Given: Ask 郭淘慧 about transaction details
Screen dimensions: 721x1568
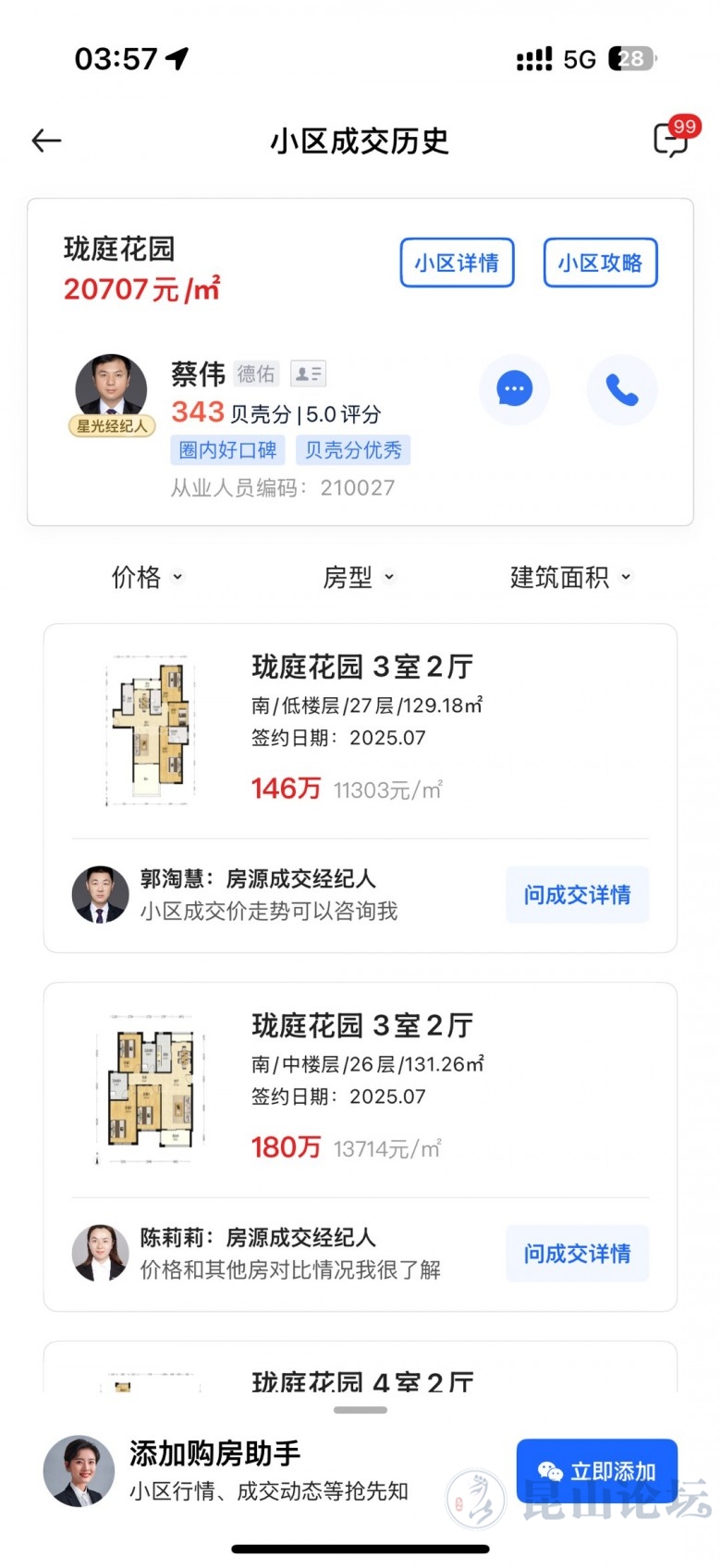Looking at the screenshot, I should point(577,894).
